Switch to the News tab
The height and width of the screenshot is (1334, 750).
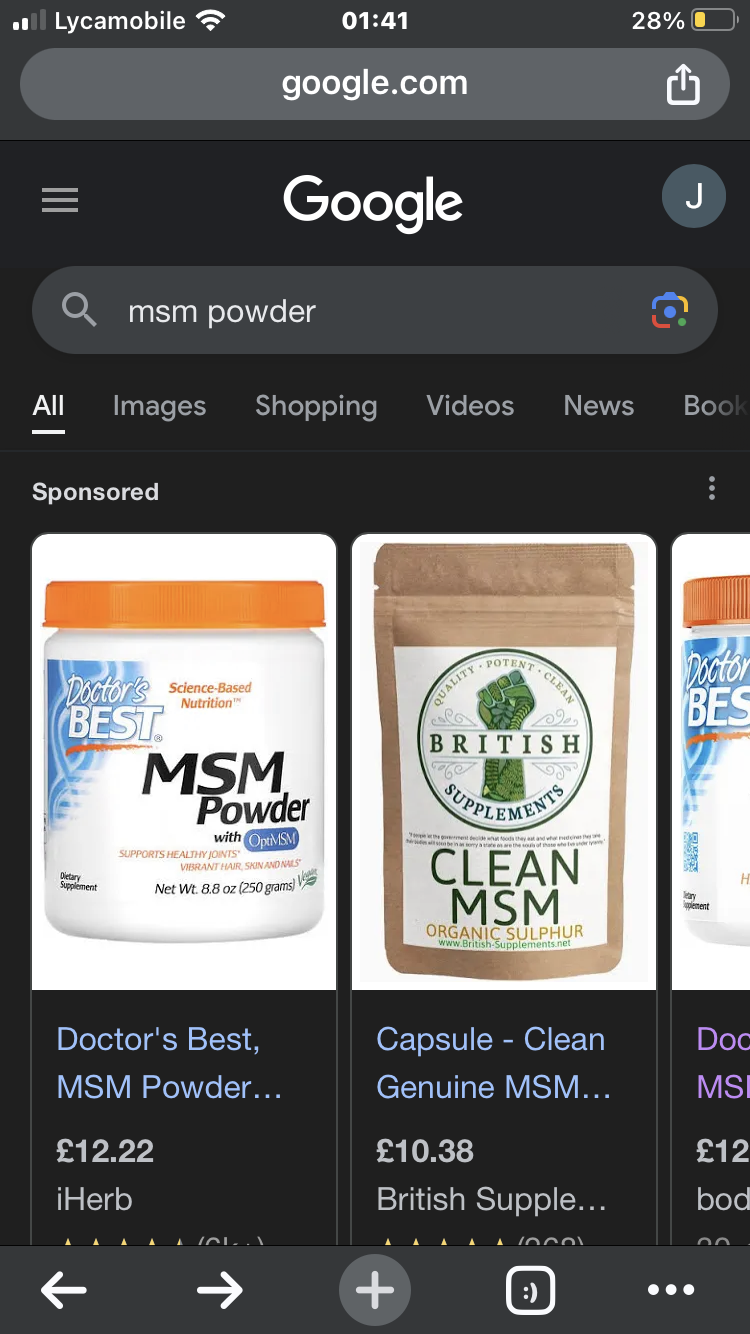598,406
